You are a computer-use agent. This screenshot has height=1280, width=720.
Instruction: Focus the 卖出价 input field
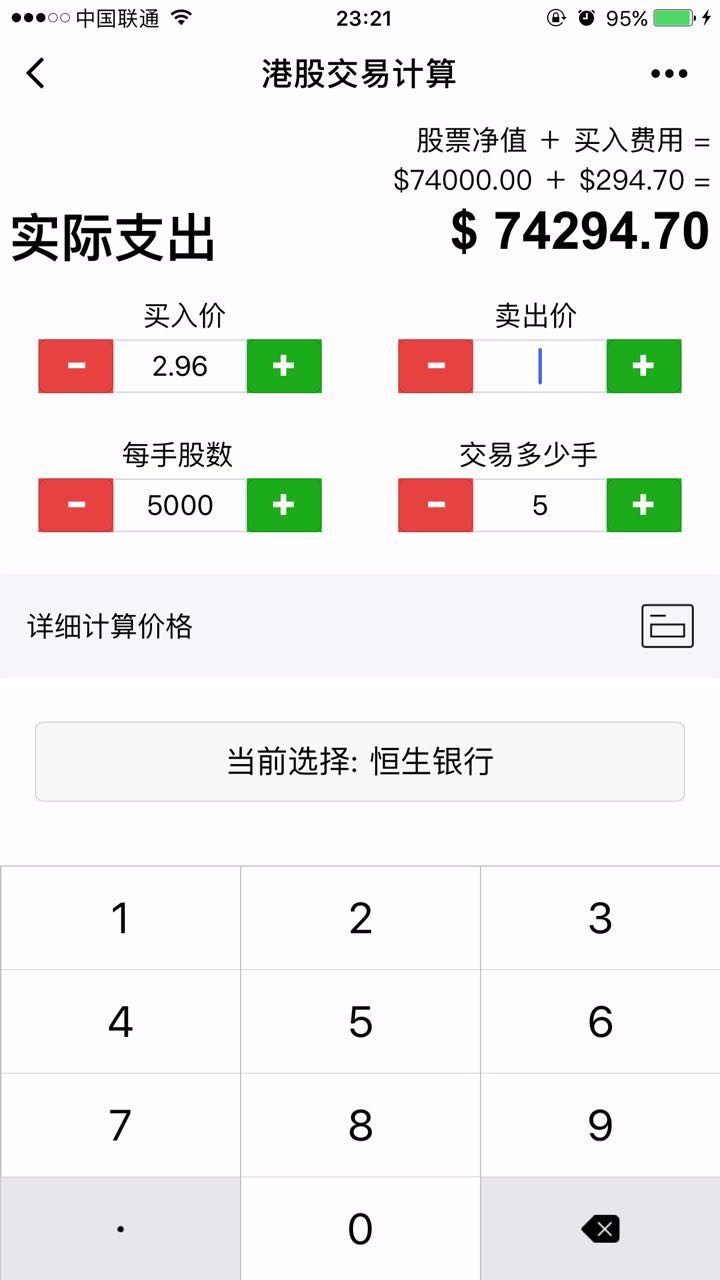click(540, 366)
